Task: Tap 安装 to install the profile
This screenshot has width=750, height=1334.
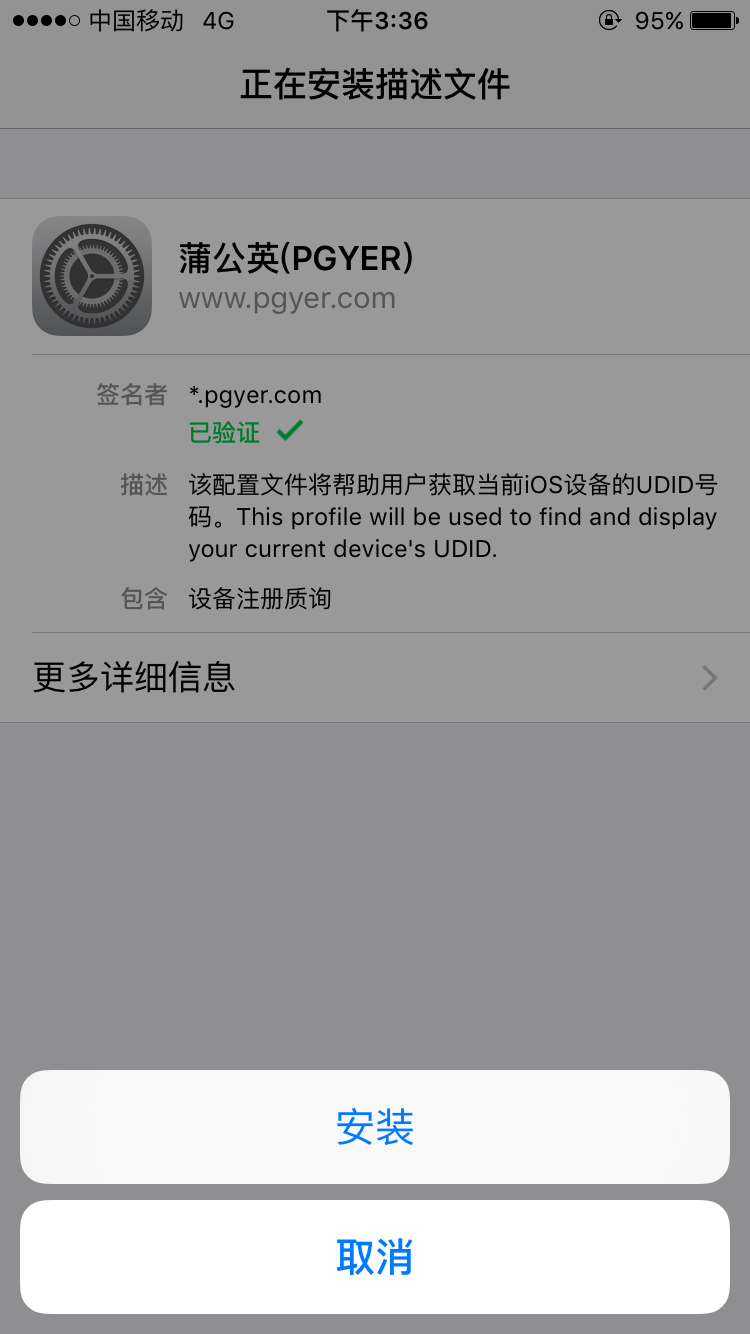Action: (x=375, y=1127)
